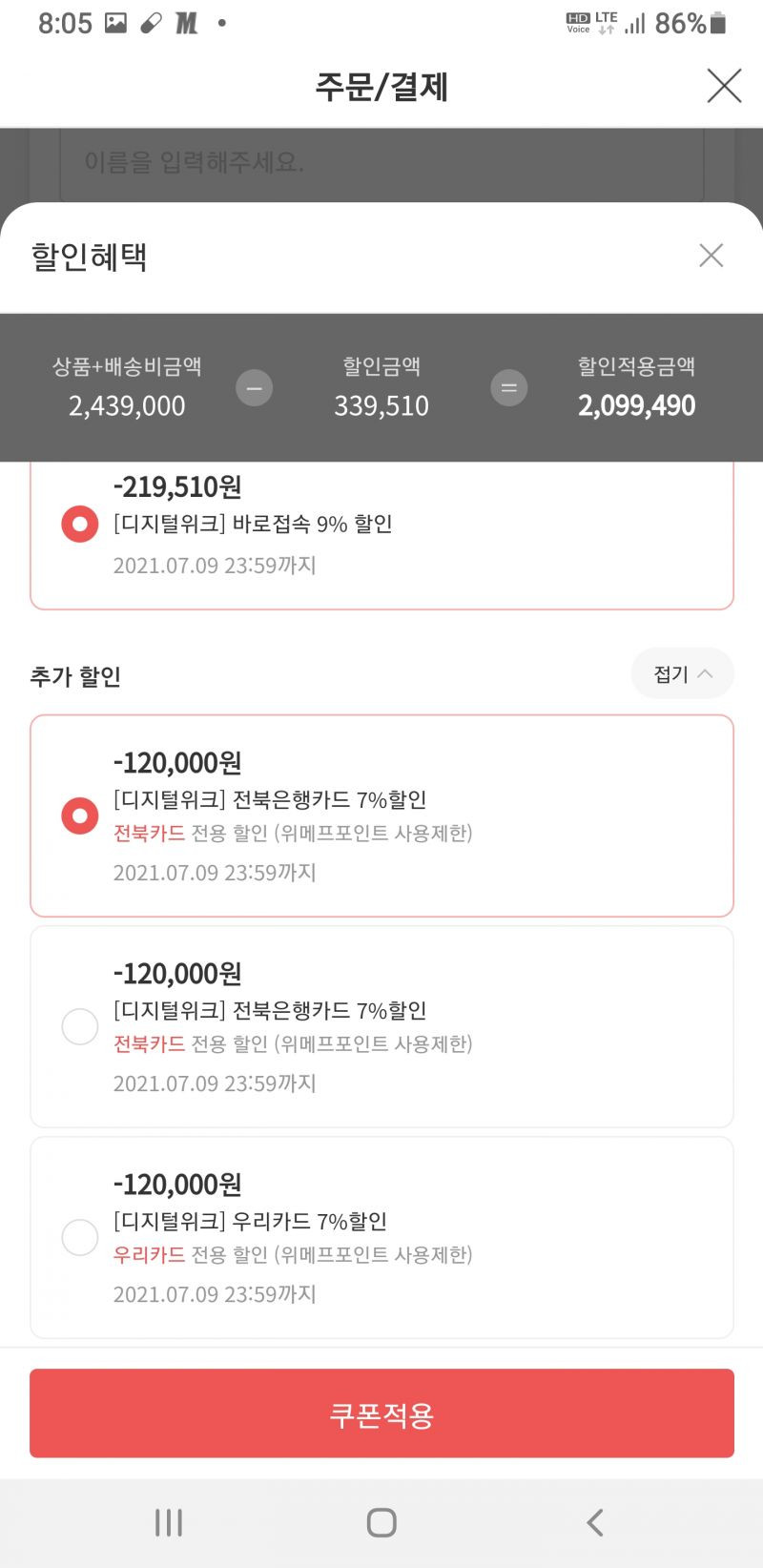Open recent apps from the navigation bar
Viewport: 763px width, 1568px height.
169,1522
